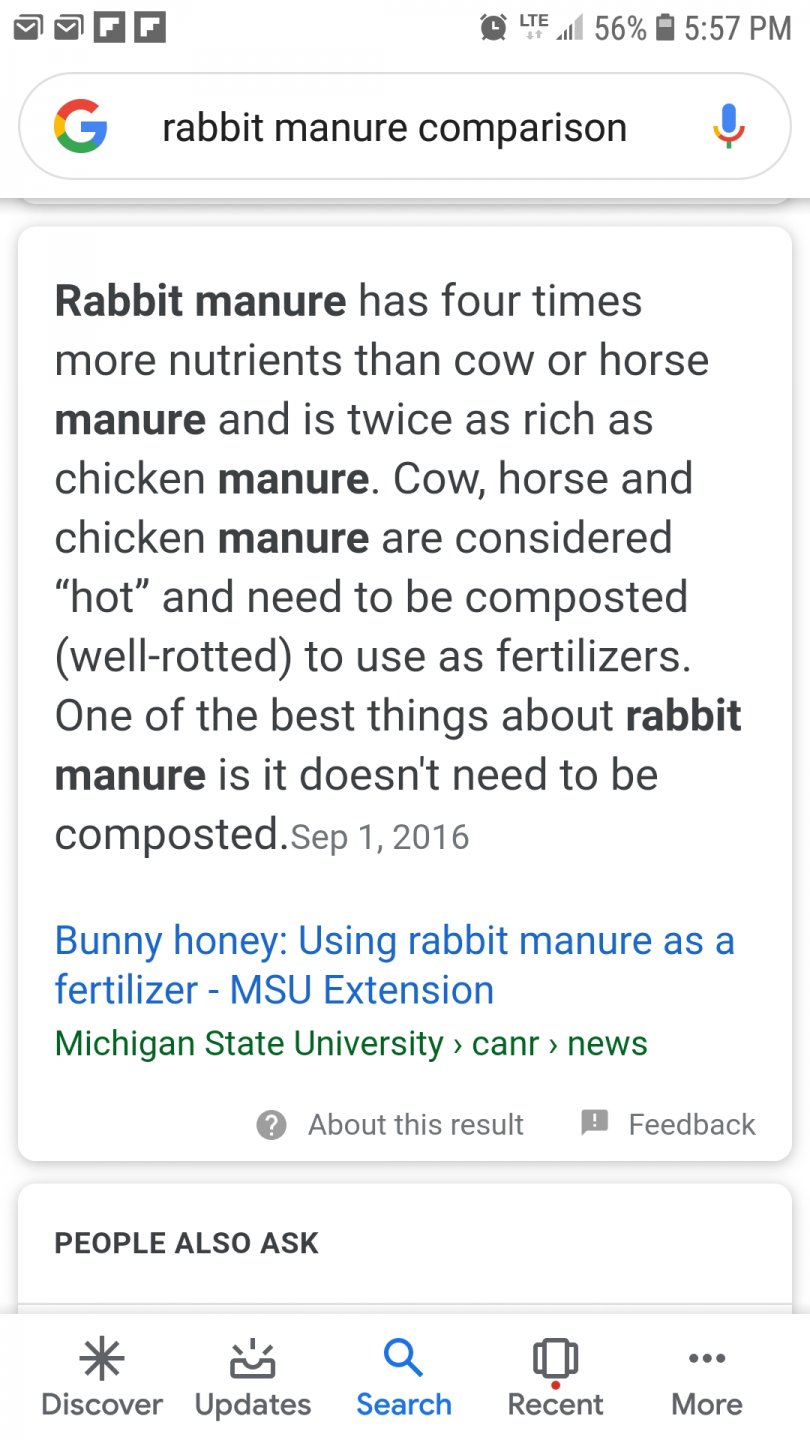
Task: Tap the Google logo in the search bar
Action: pyautogui.click(x=81, y=127)
